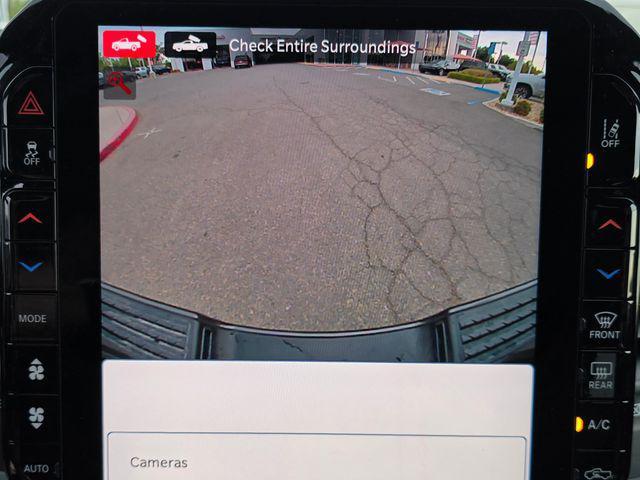Open the Cameras menu row
The width and height of the screenshot is (640, 480).
[316, 461]
